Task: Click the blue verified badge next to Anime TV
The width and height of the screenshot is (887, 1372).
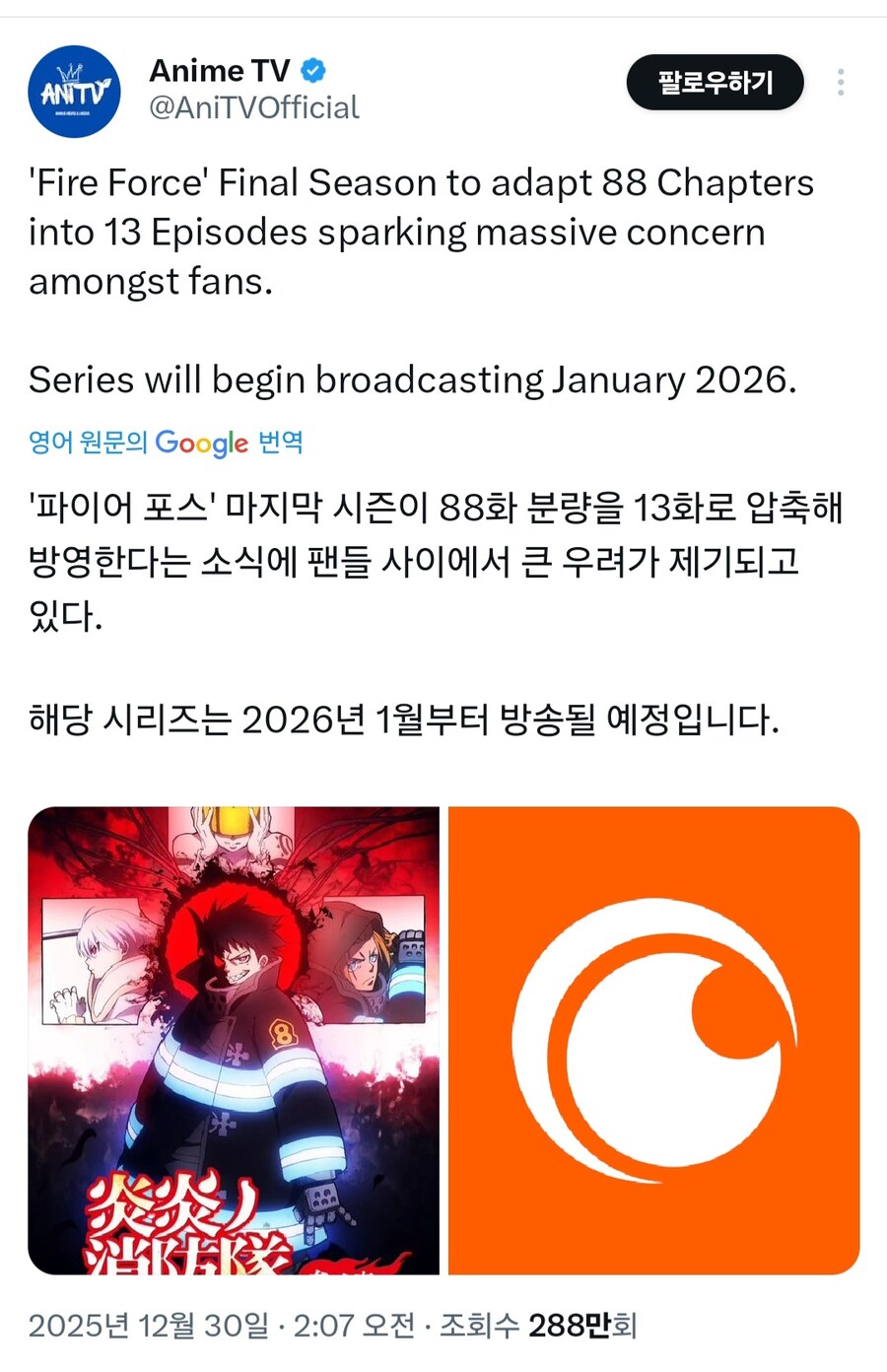Action: pos(311,69)
